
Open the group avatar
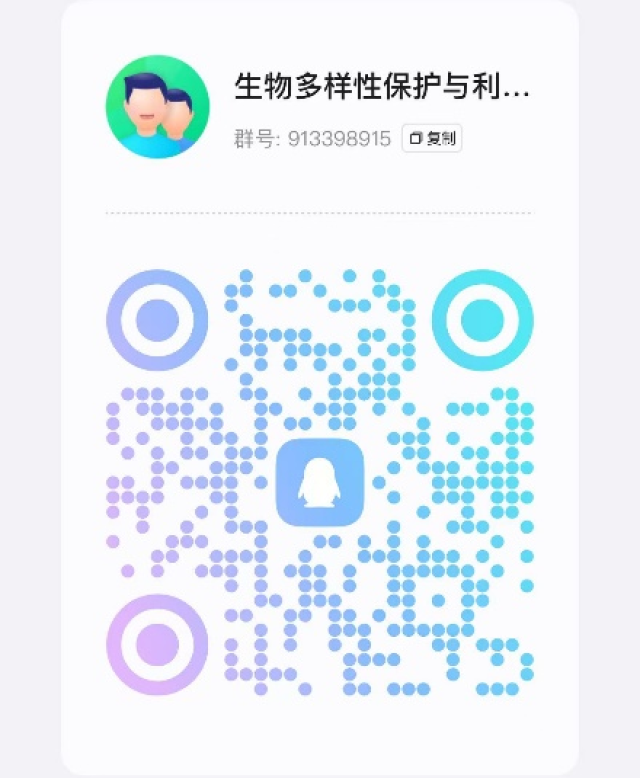pyautogui.click(x=157, y=107)
